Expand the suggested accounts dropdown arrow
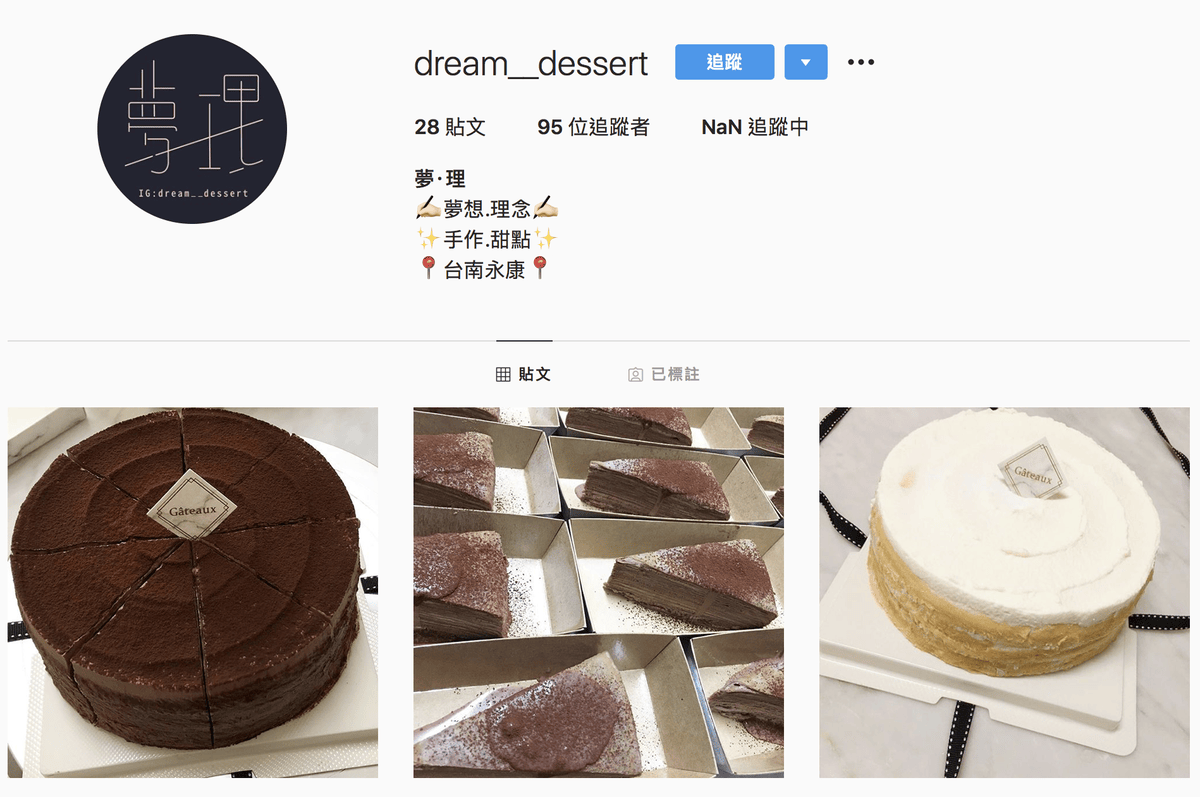 [x=805, y=62]
